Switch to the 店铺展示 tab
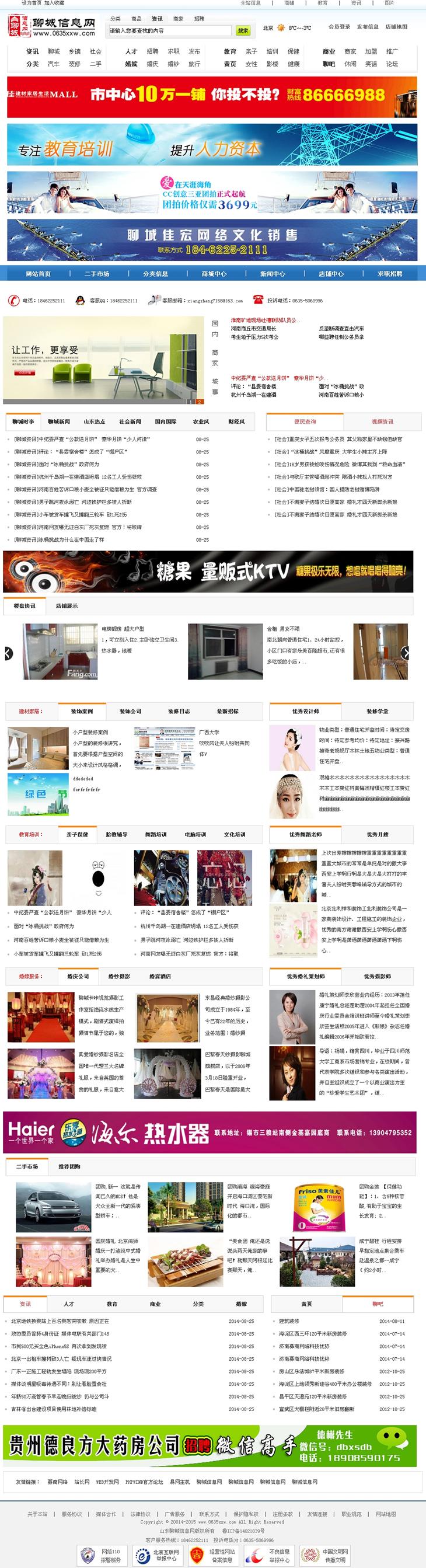This screenshot has width=426, height=1568. (x=67, y=605)
